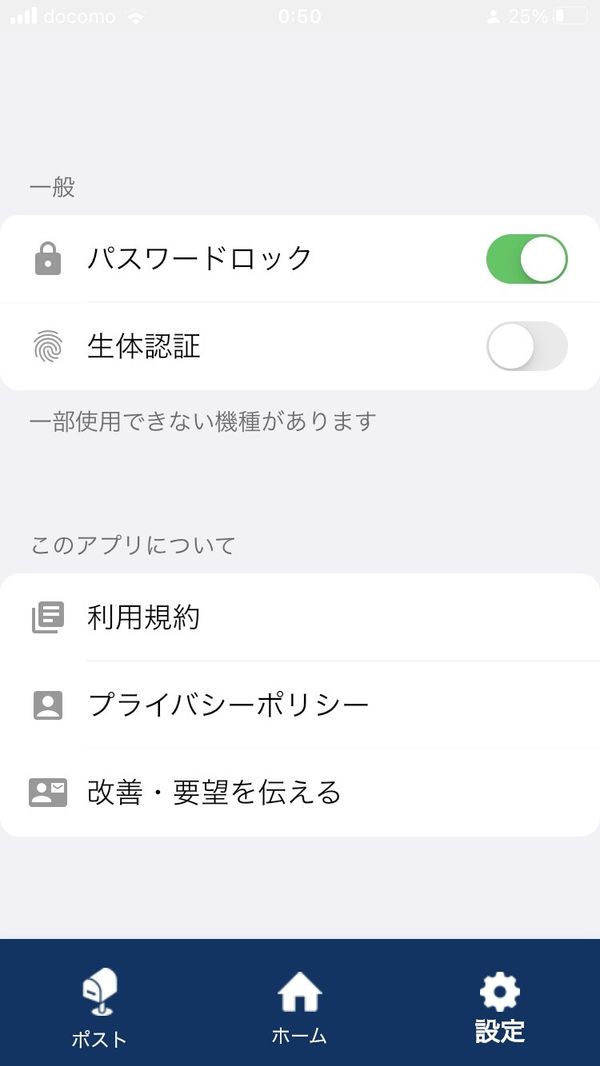Open プライバシーポリシー

(300, 705)
